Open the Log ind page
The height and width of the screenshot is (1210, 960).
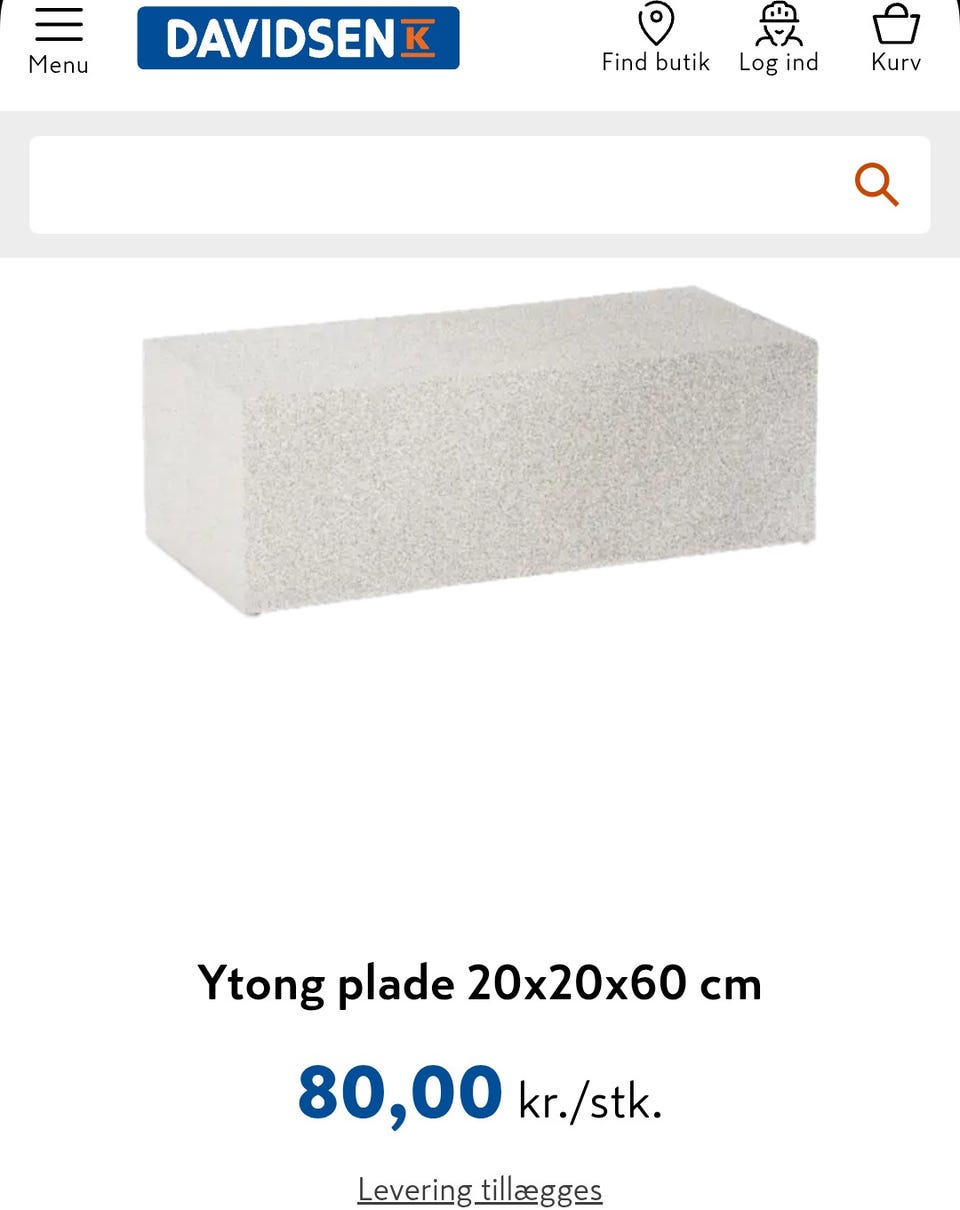point(778,40)
